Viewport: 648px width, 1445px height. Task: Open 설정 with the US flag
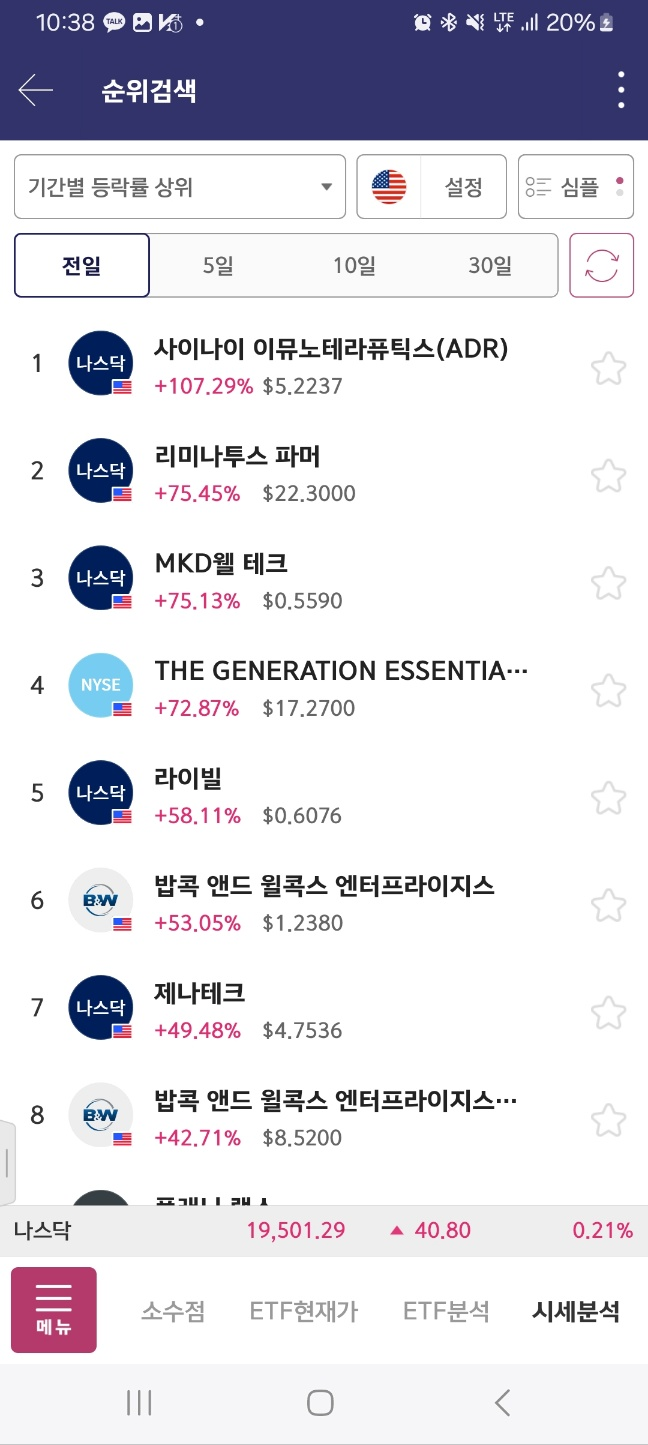tap(432, 187)
